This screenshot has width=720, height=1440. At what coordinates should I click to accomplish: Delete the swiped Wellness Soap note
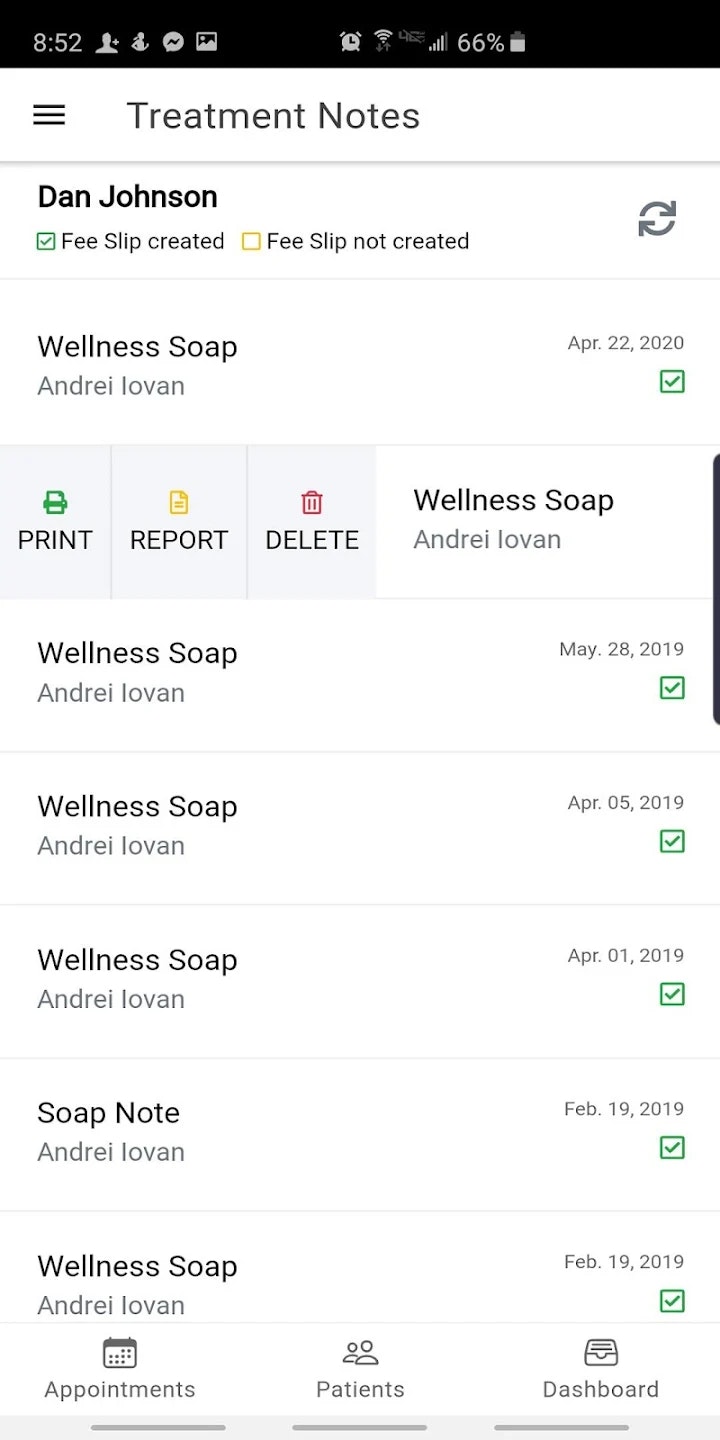[x=312, y=522]
